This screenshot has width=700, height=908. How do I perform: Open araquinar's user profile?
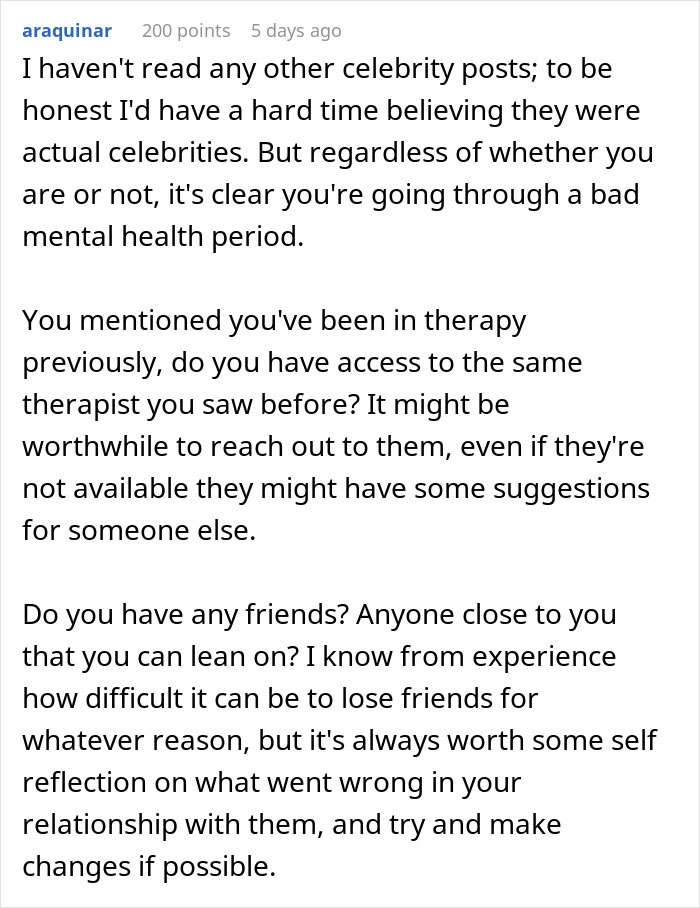(67, 31)
